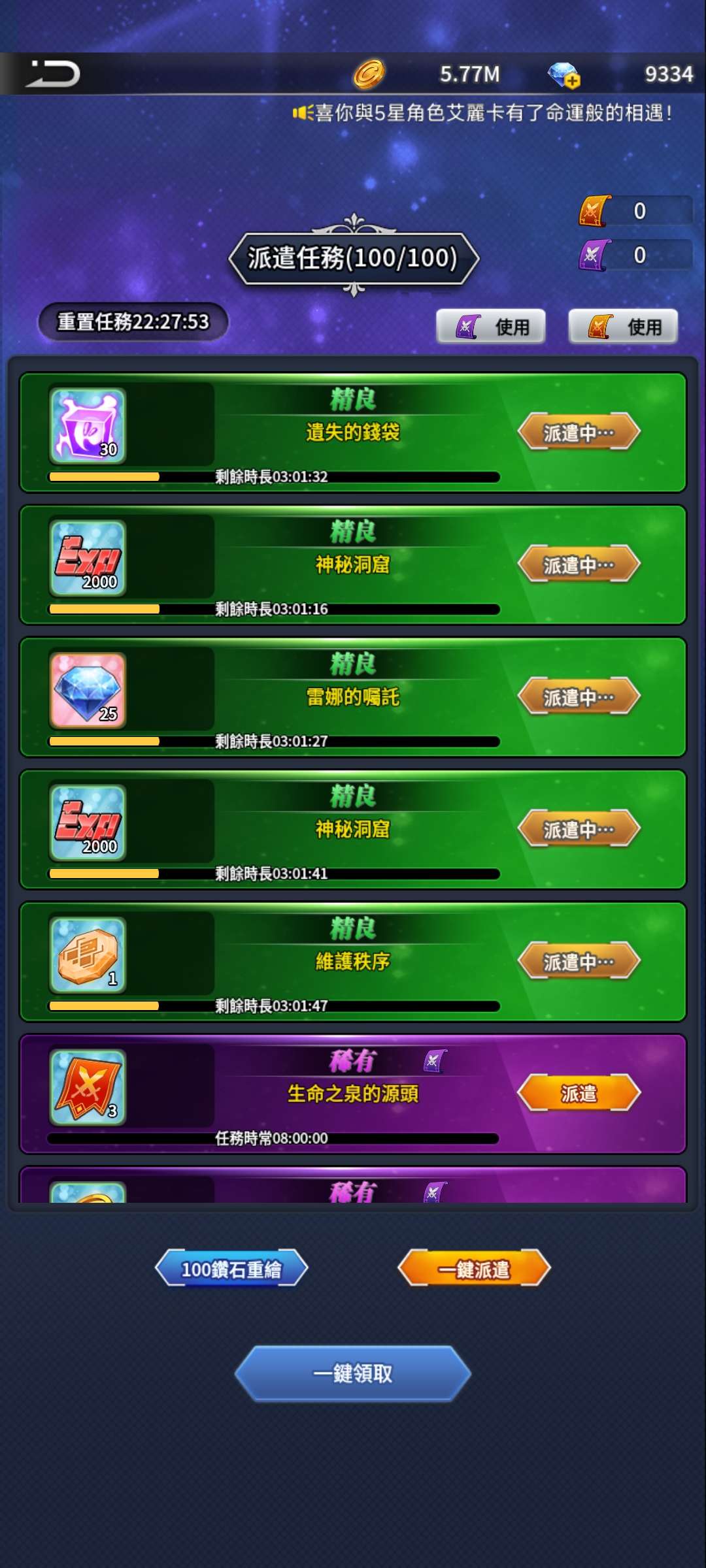Use the orange scroll ticket
Screen dimensions: 706x1568
[x=623, y=326]
